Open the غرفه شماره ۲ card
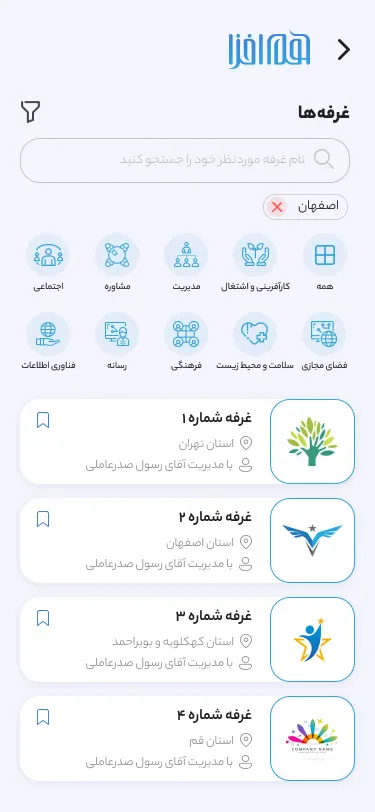 coord(188,540)
